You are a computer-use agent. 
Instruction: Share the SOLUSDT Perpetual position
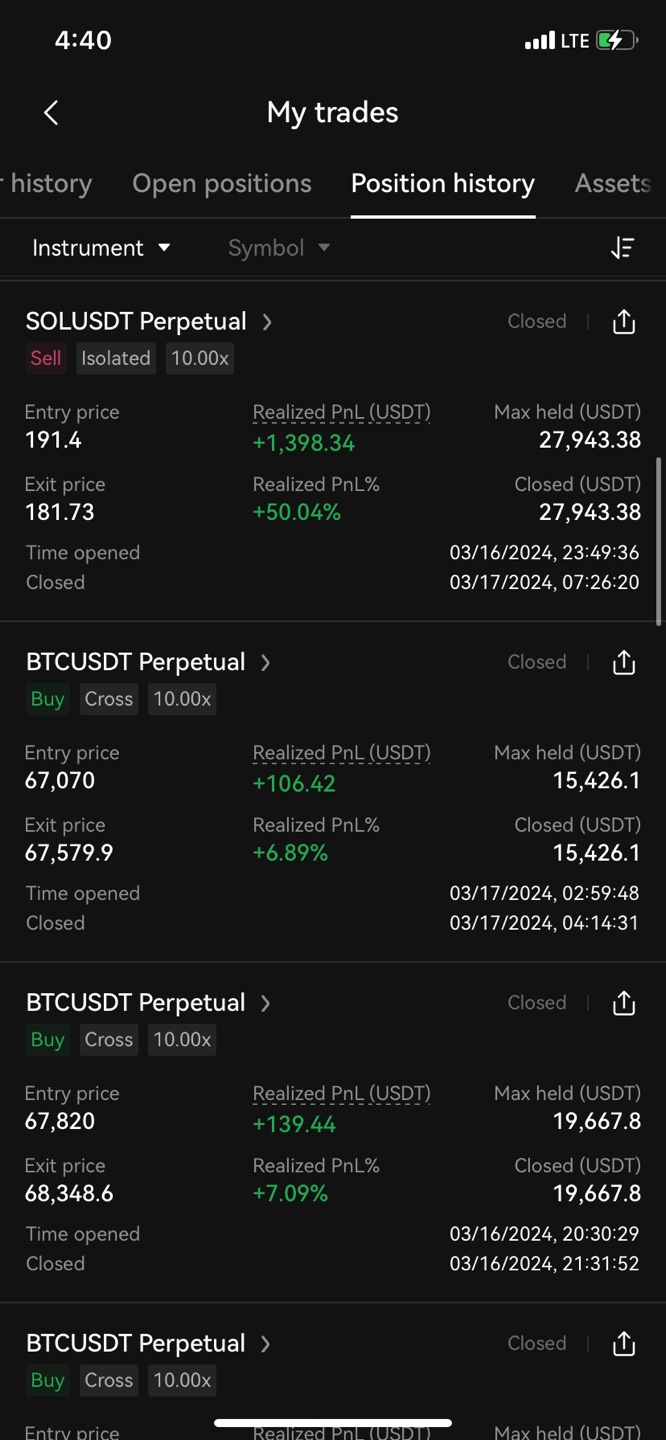click(x=624, y=322)
